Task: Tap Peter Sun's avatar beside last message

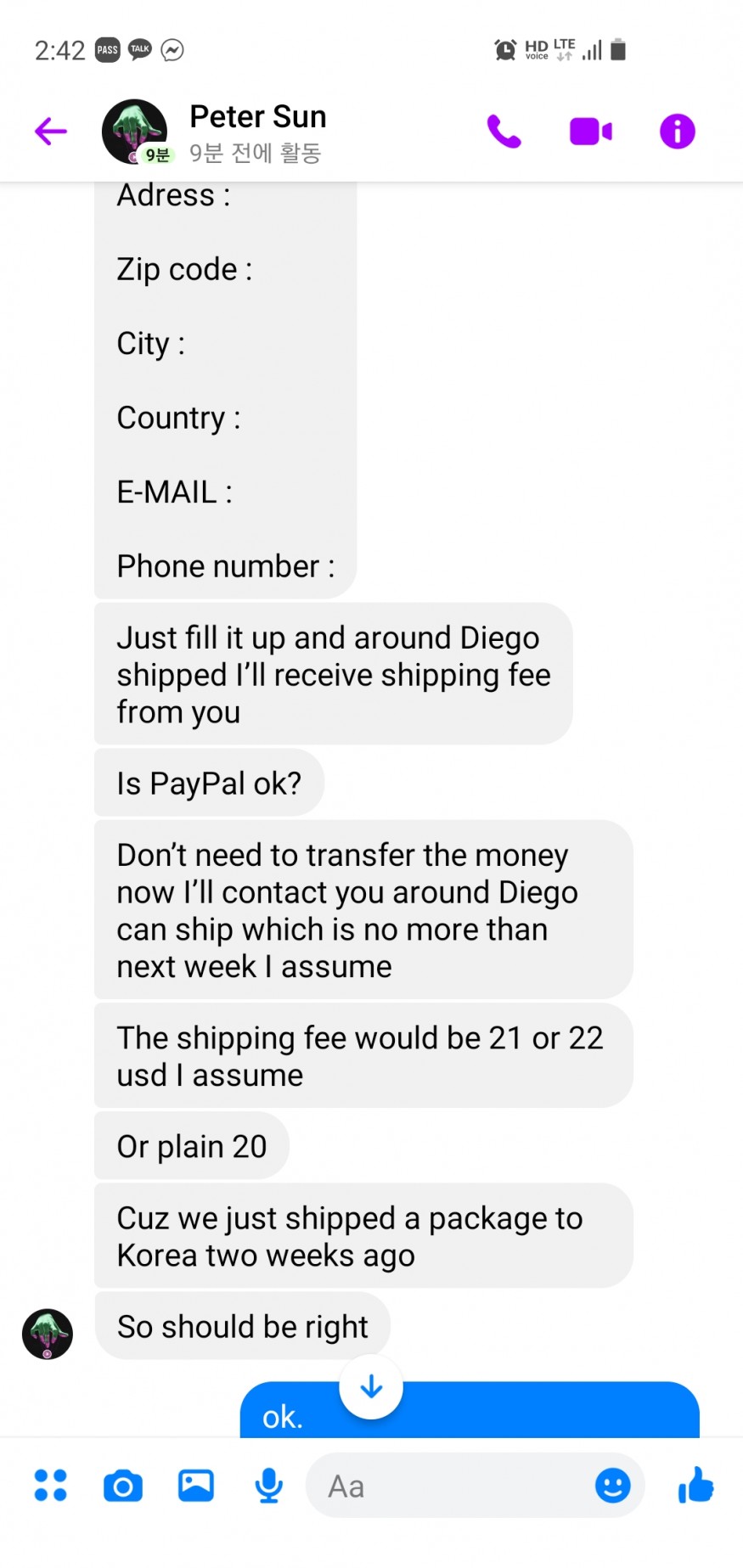Action: pos(48,1334)
